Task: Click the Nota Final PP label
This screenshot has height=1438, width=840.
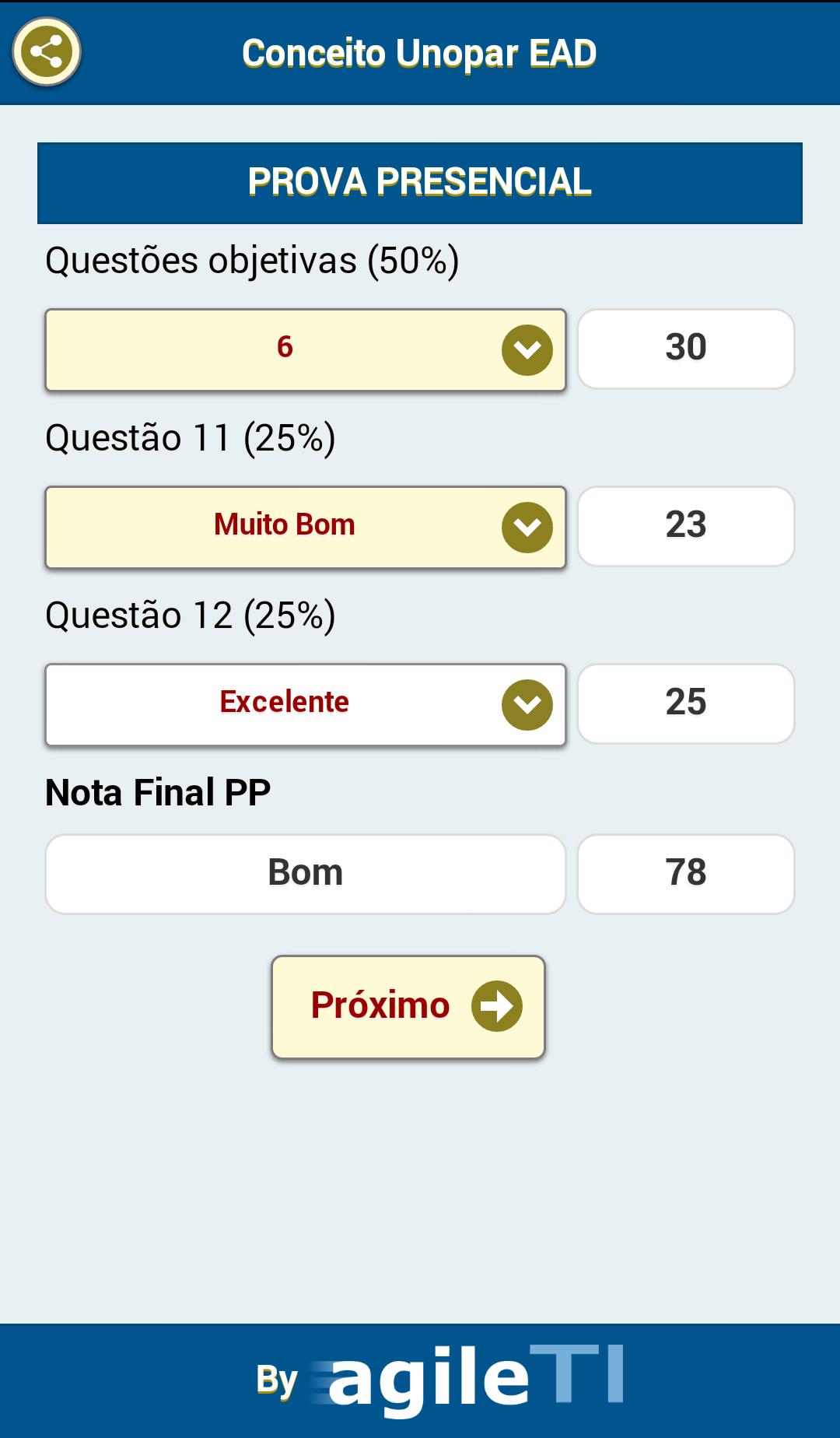Action: [158, 793]
